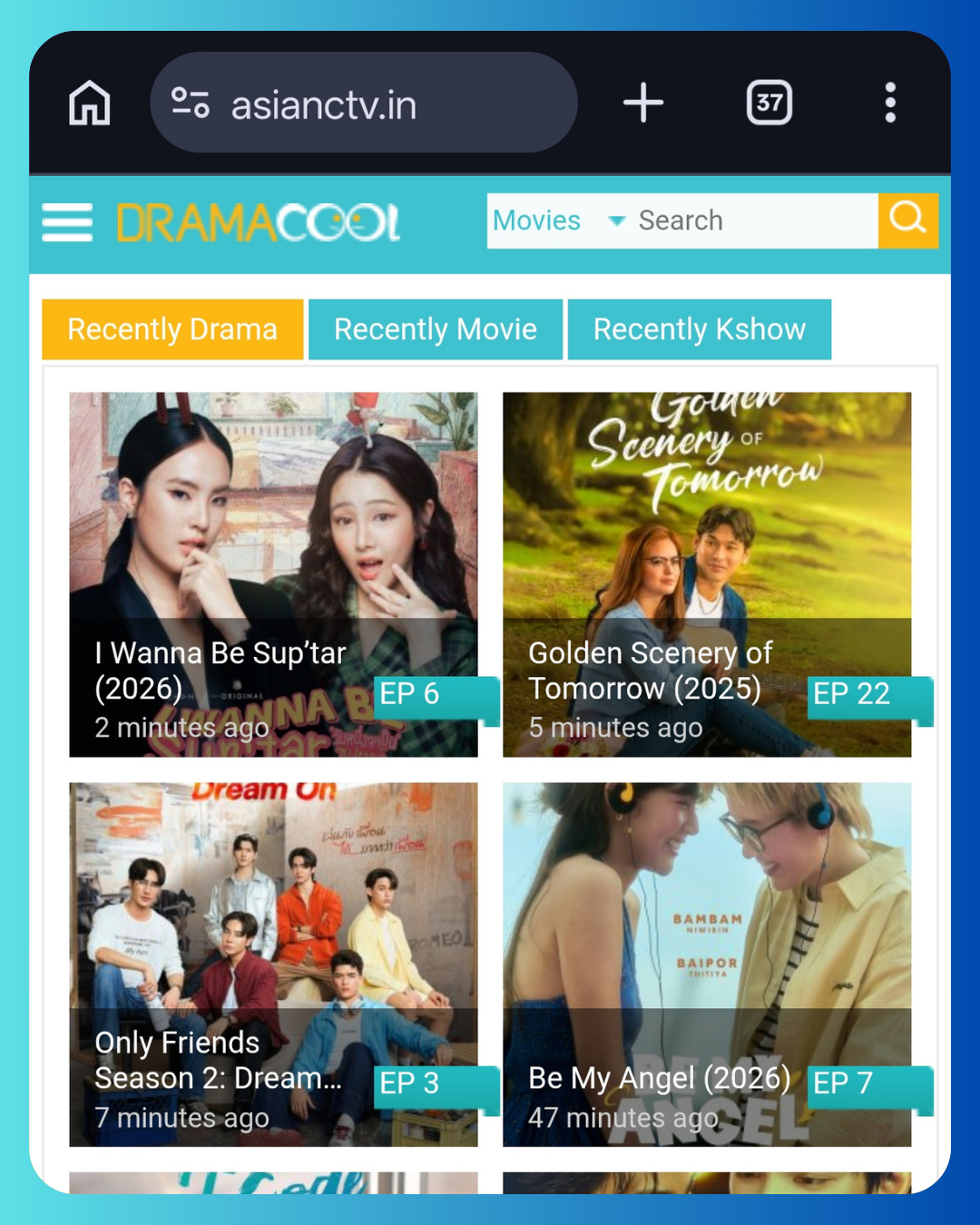Focus the Search text field
The image size is (980, 1225).
[x=751, y=220]
